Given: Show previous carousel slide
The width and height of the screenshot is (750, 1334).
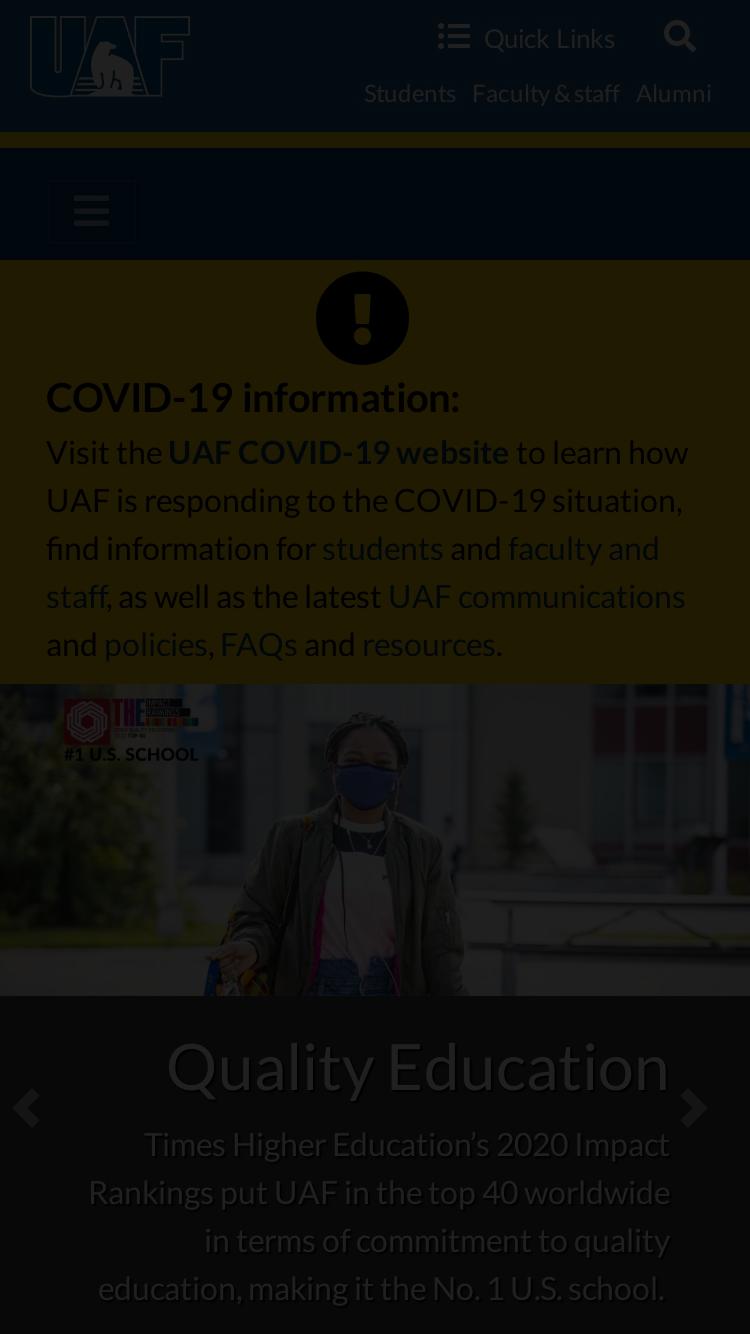Looking at the screenshot, I should (26, 1108).
